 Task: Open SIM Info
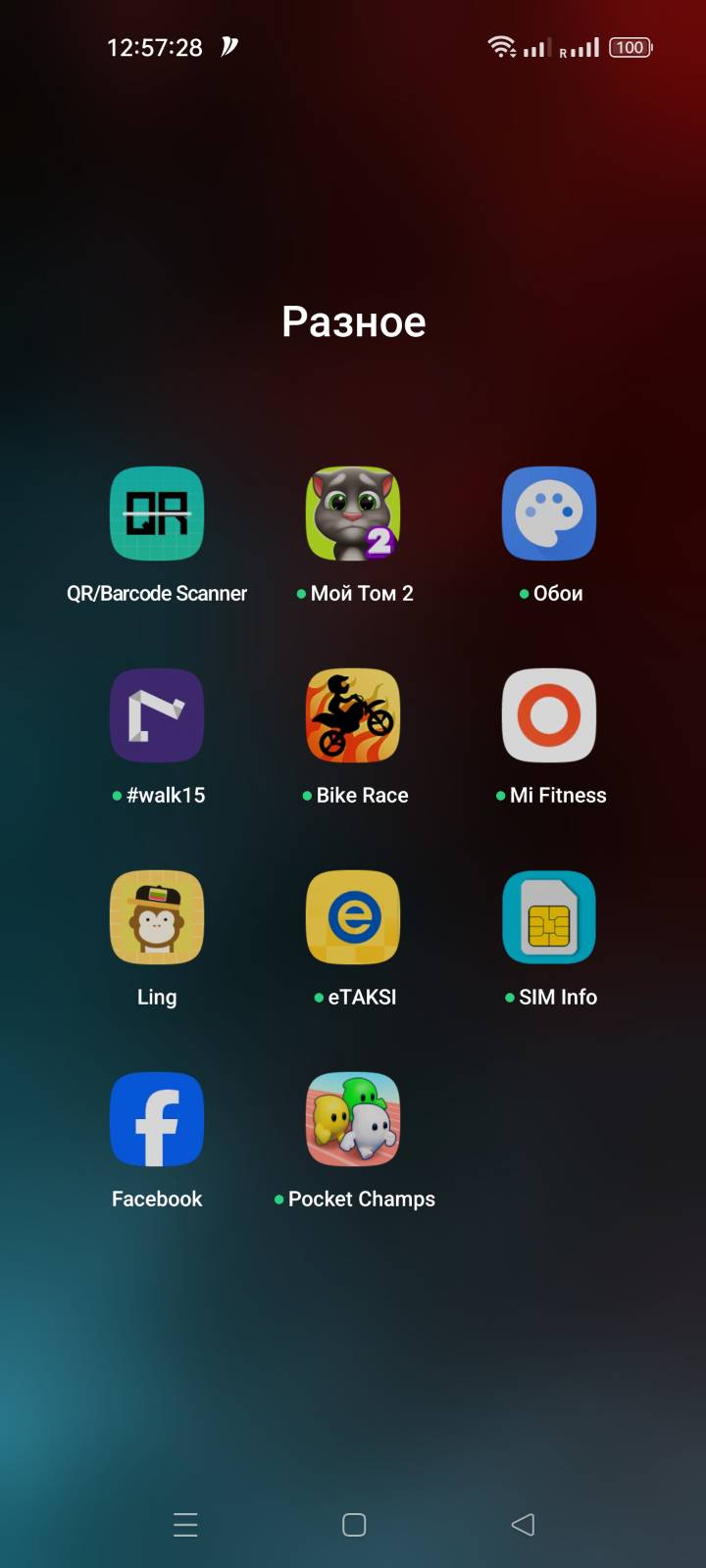549,917
